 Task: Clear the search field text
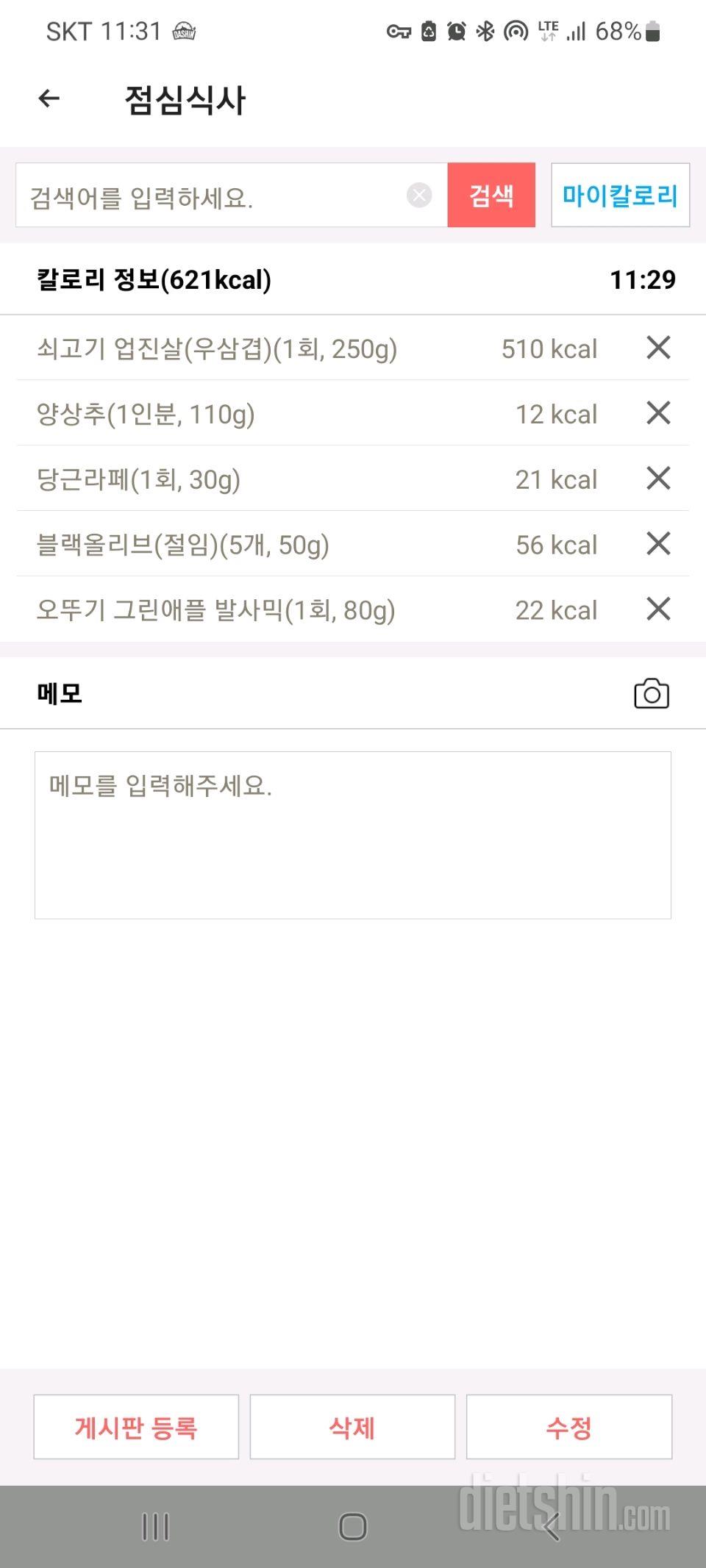419,196
